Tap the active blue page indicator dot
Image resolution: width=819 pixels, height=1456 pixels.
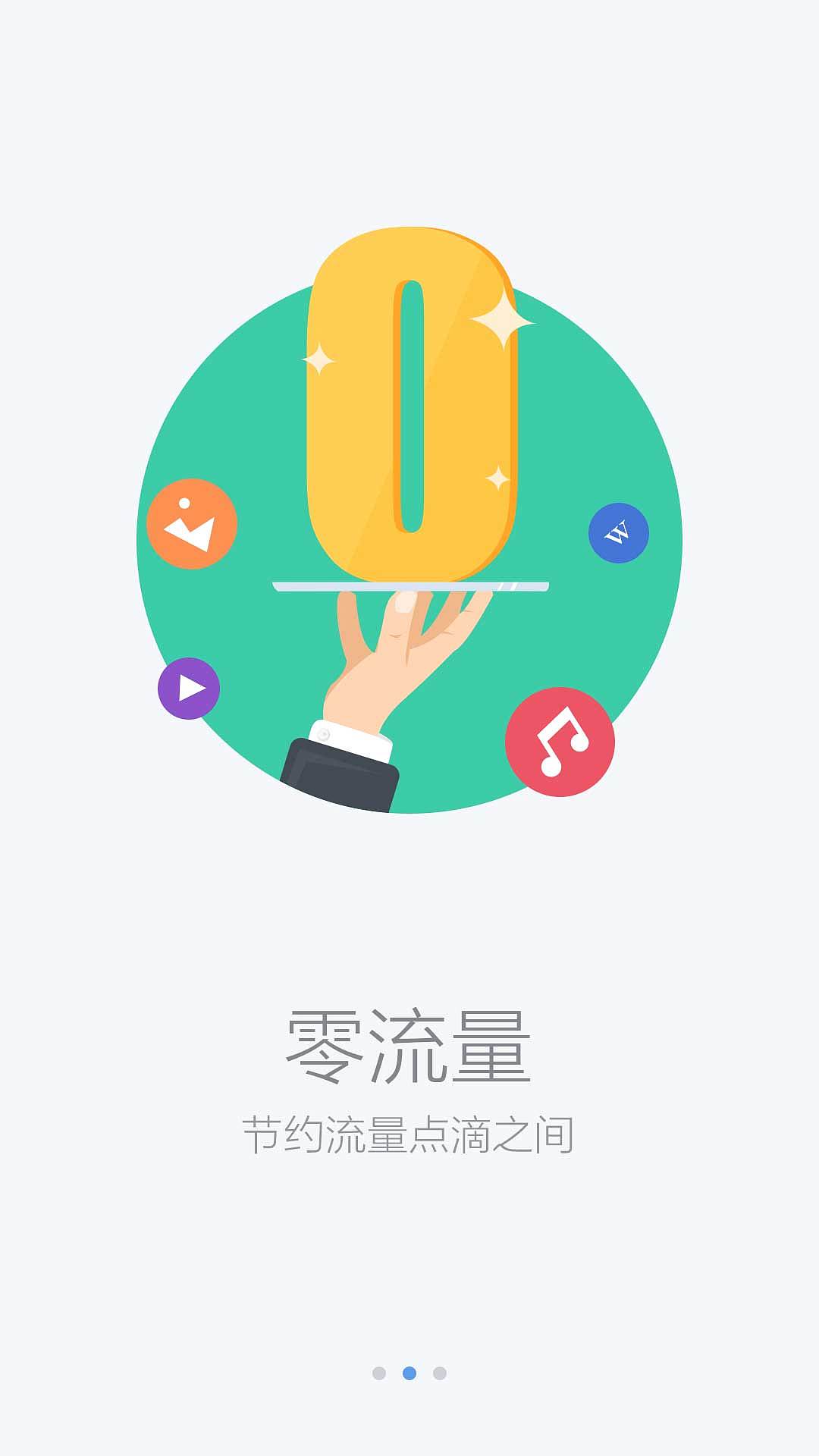[409, 1373]
